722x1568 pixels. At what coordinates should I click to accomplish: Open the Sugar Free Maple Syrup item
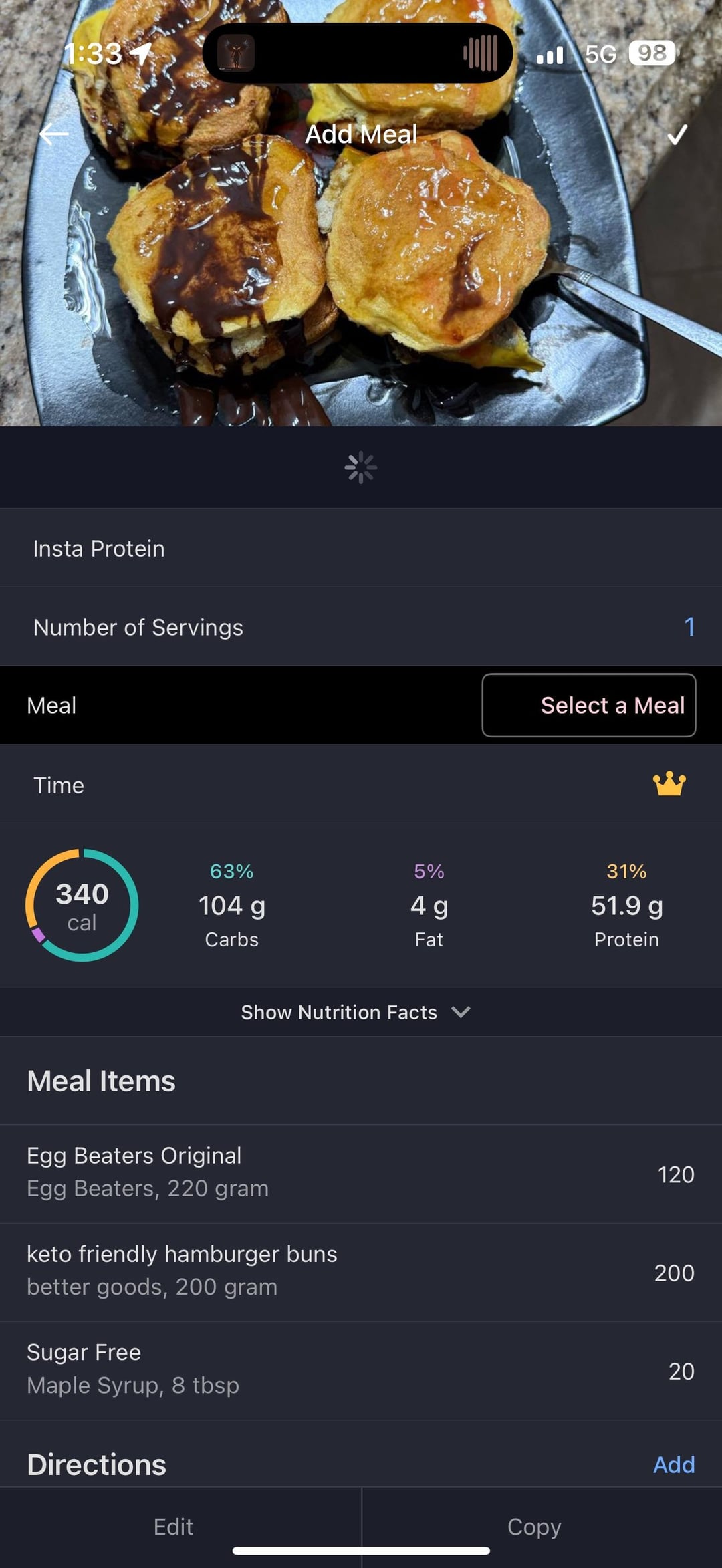tap(361, 1370)
